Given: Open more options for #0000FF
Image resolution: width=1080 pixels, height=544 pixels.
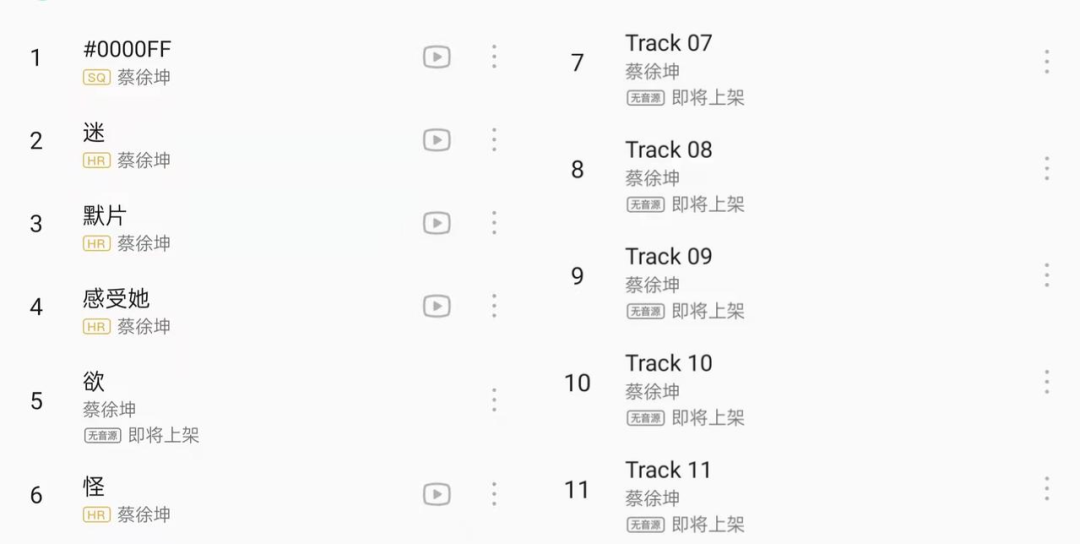Looking at the screenshot, I should click(x=494, y=57).
